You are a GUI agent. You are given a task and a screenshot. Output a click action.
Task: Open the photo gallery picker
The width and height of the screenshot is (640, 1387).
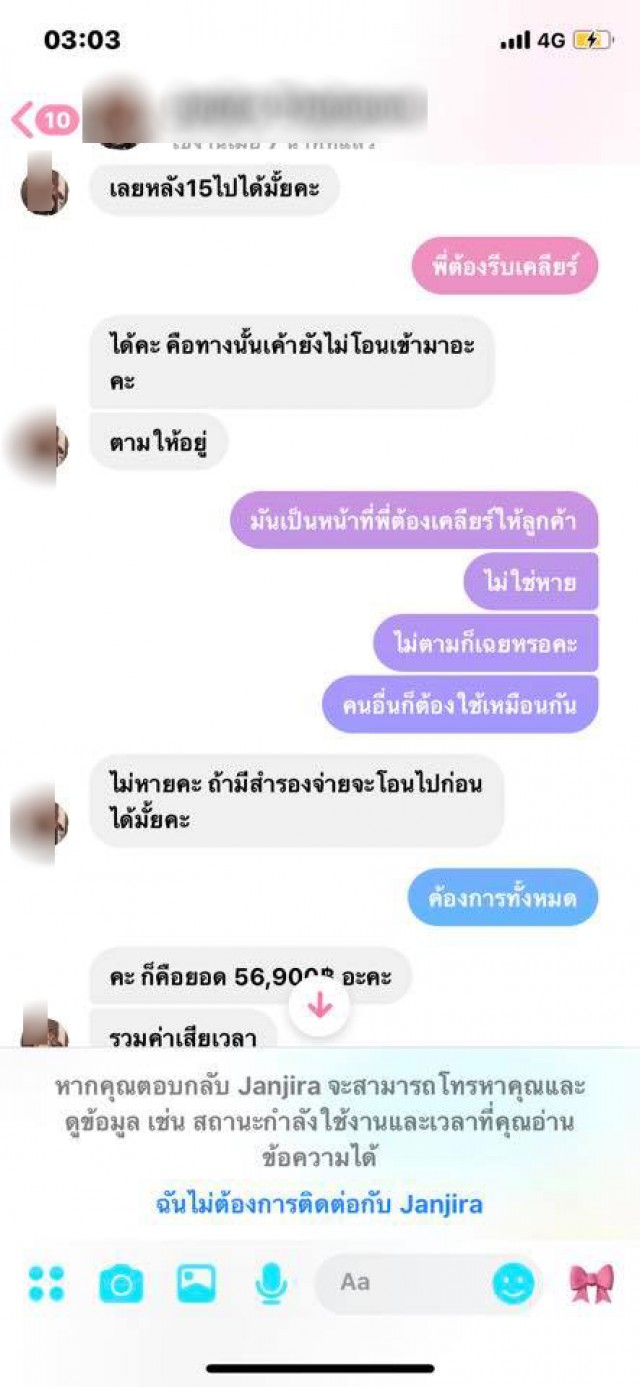[196, 1283]
